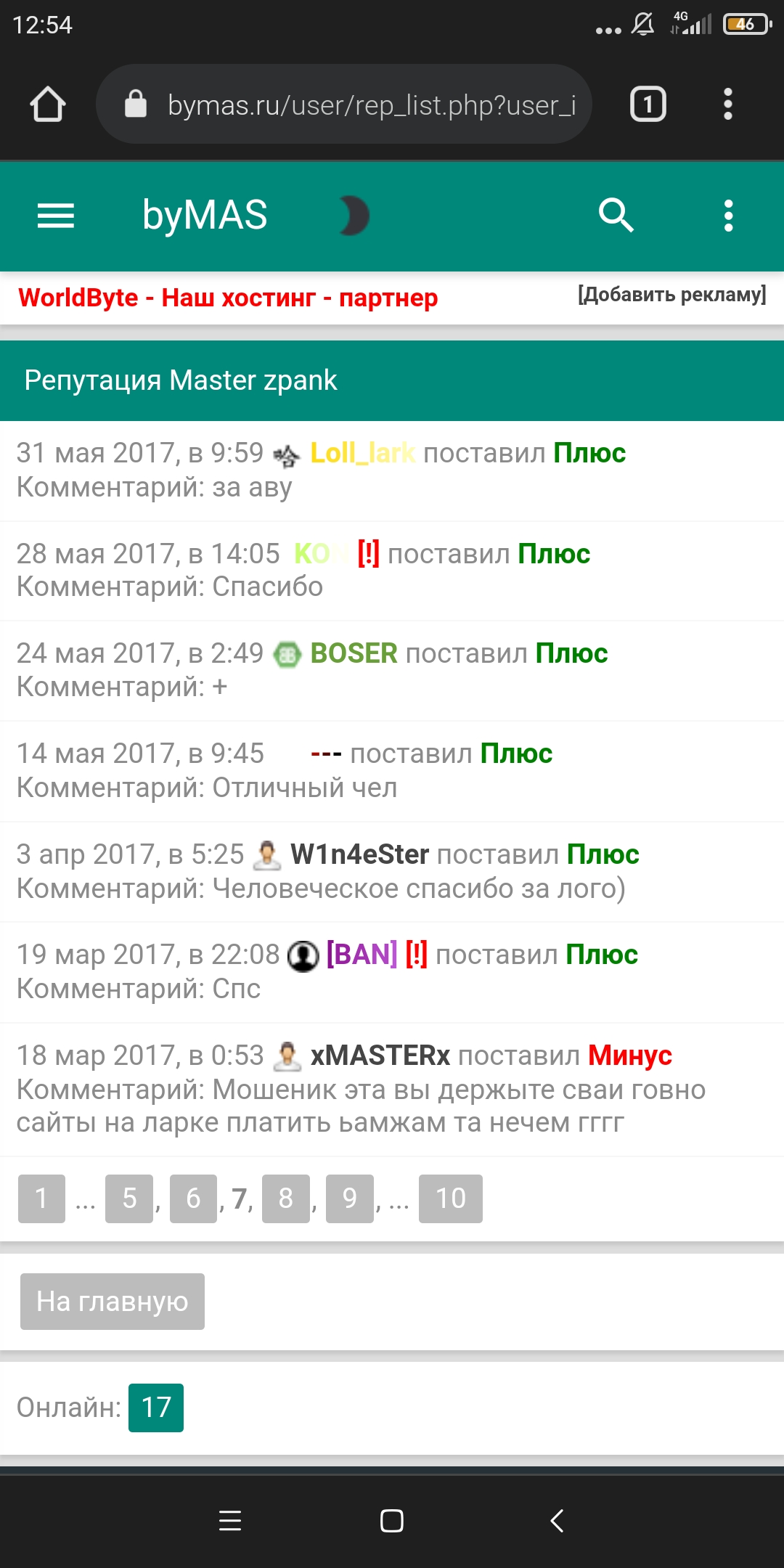Open the byMAS site search
784x1568 pixels.
[x=616, y=216]
